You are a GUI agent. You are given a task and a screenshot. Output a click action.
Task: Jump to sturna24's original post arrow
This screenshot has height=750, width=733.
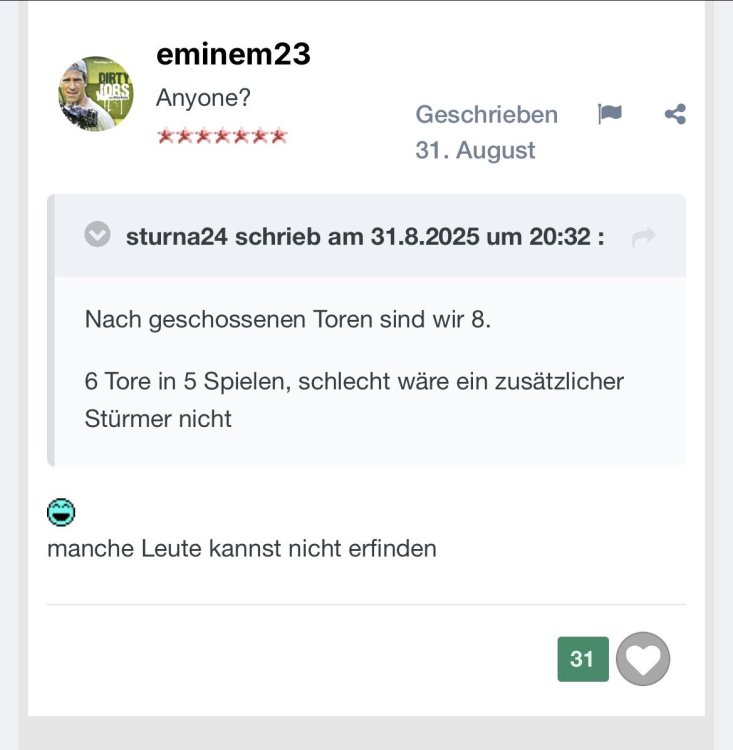point(643,237)
